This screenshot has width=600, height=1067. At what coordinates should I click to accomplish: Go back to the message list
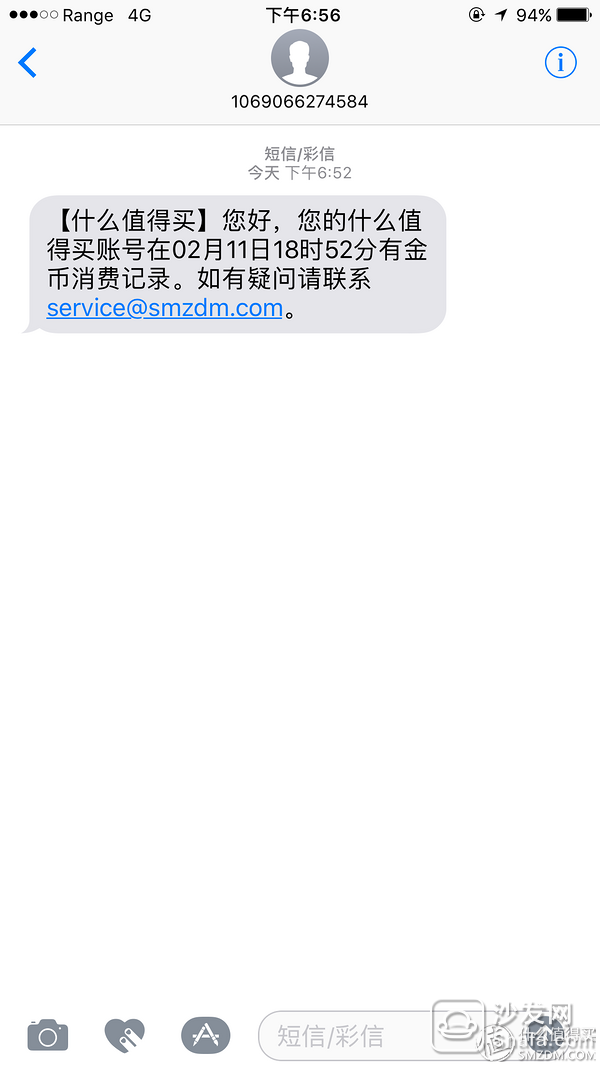point(27,63)
